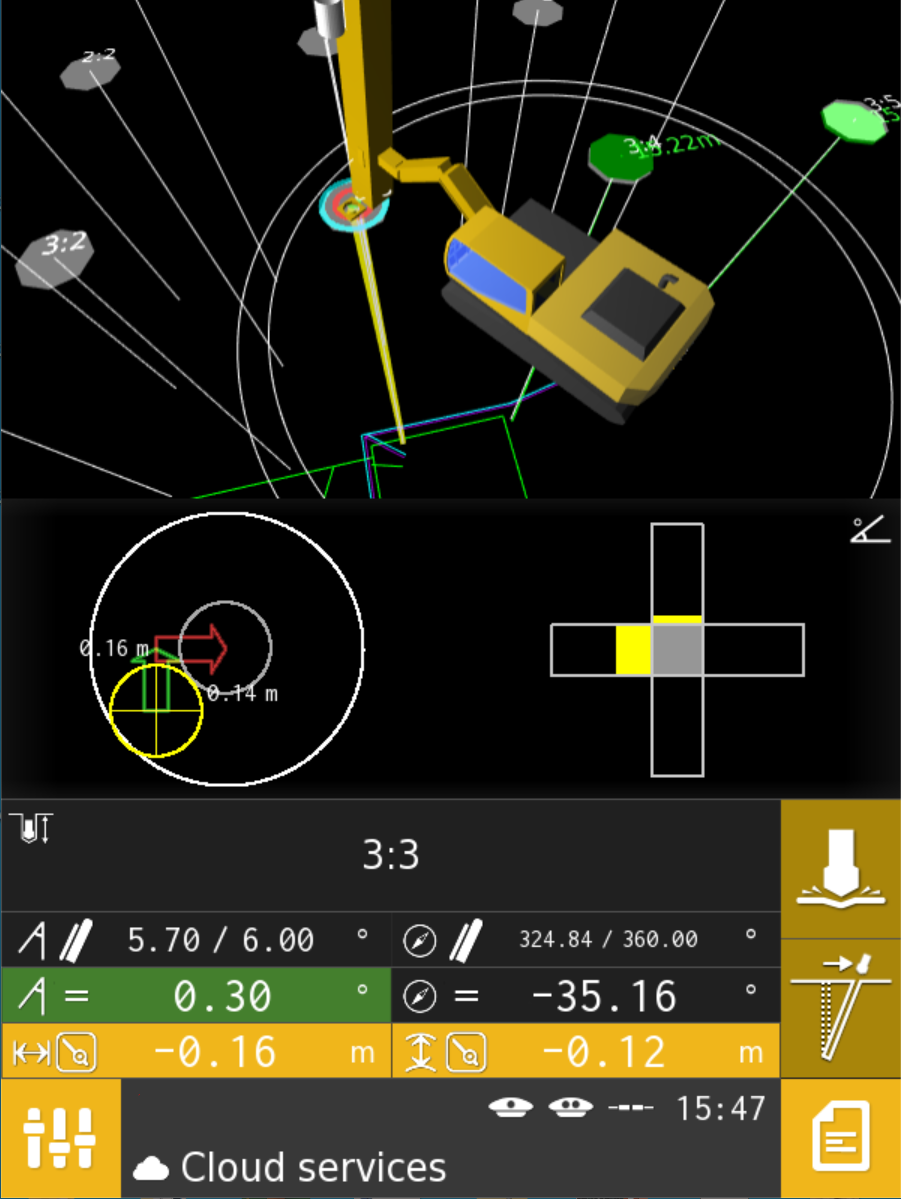The image size is (901, 1199).
Task: Tap the pile driving start button
Action: pos(840,867)
